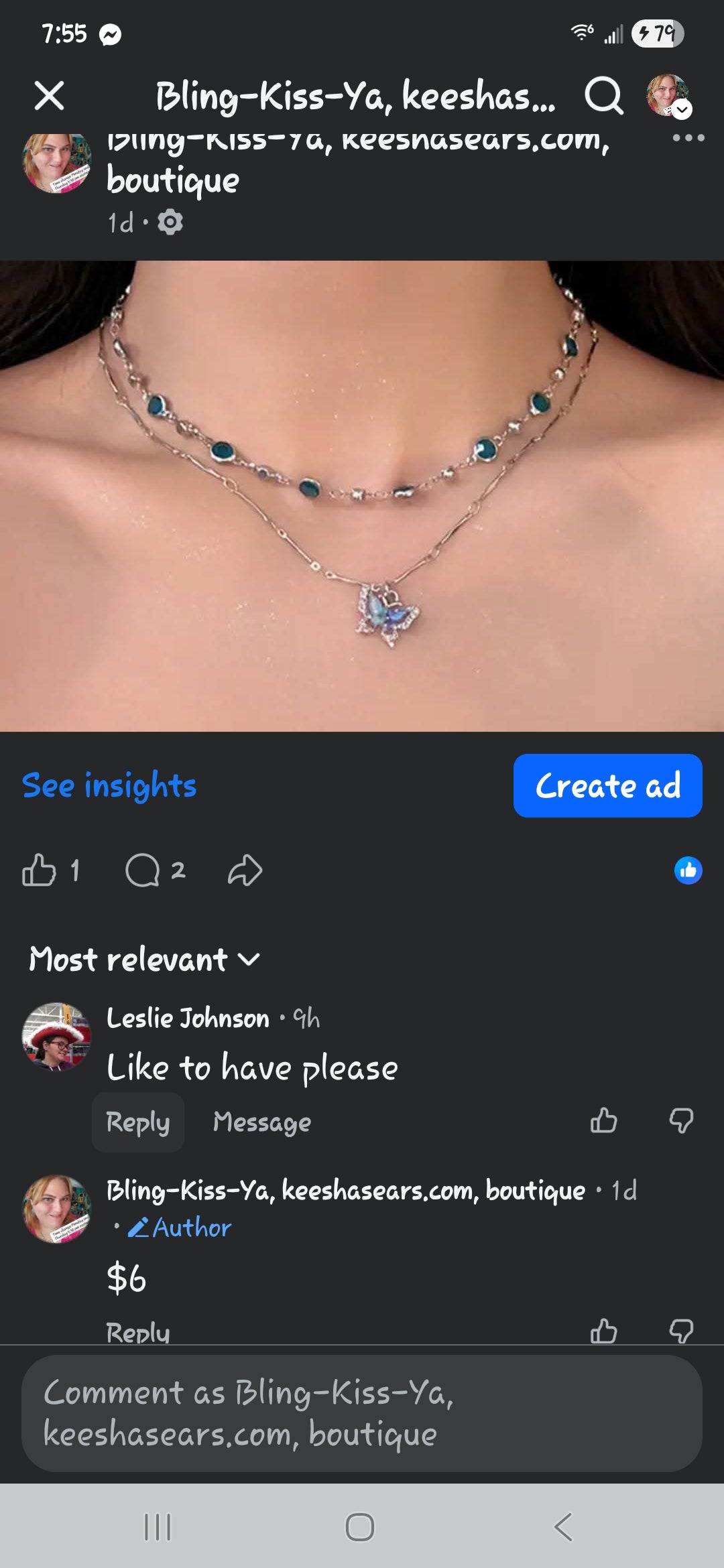724x1568 pixels.
Task: Like the necklace post
Action: tap(39, 870)
